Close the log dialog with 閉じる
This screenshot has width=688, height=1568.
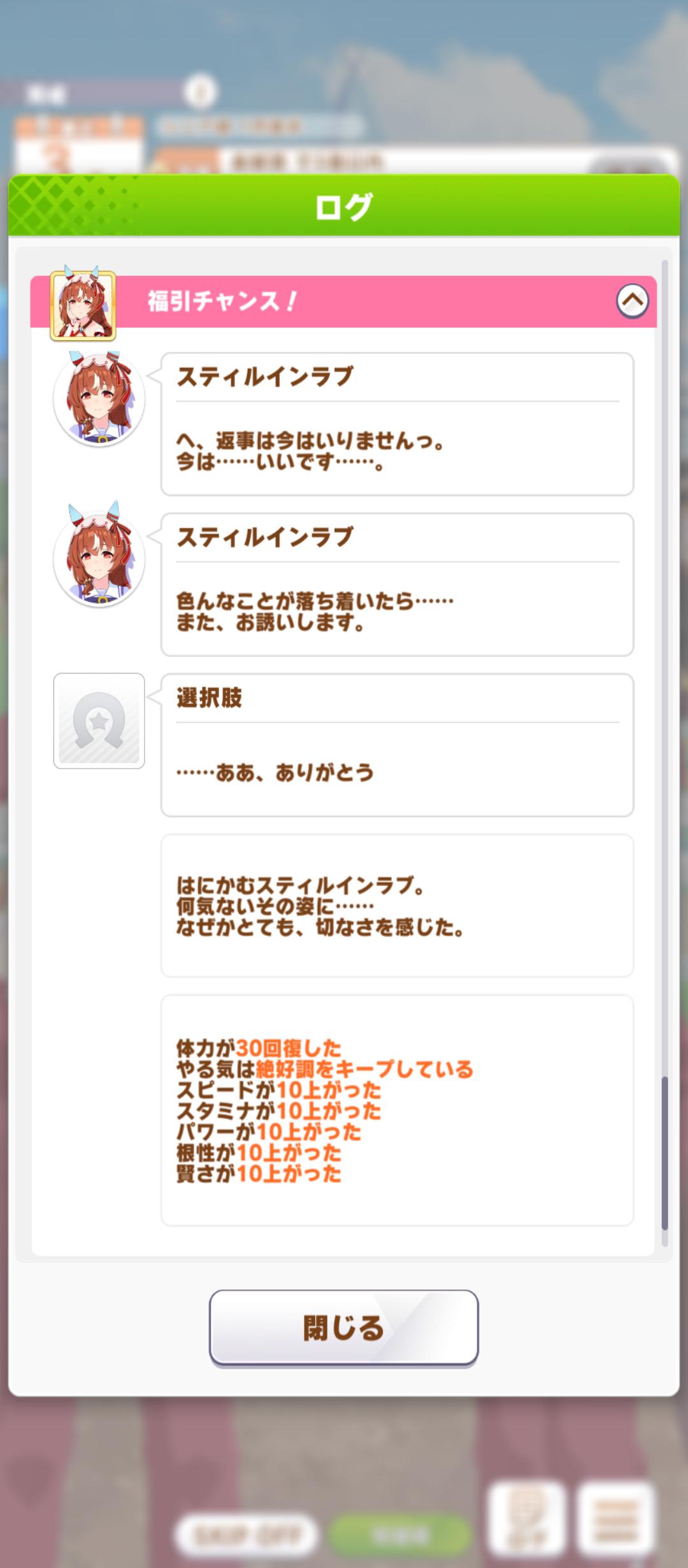[343, 1328]
